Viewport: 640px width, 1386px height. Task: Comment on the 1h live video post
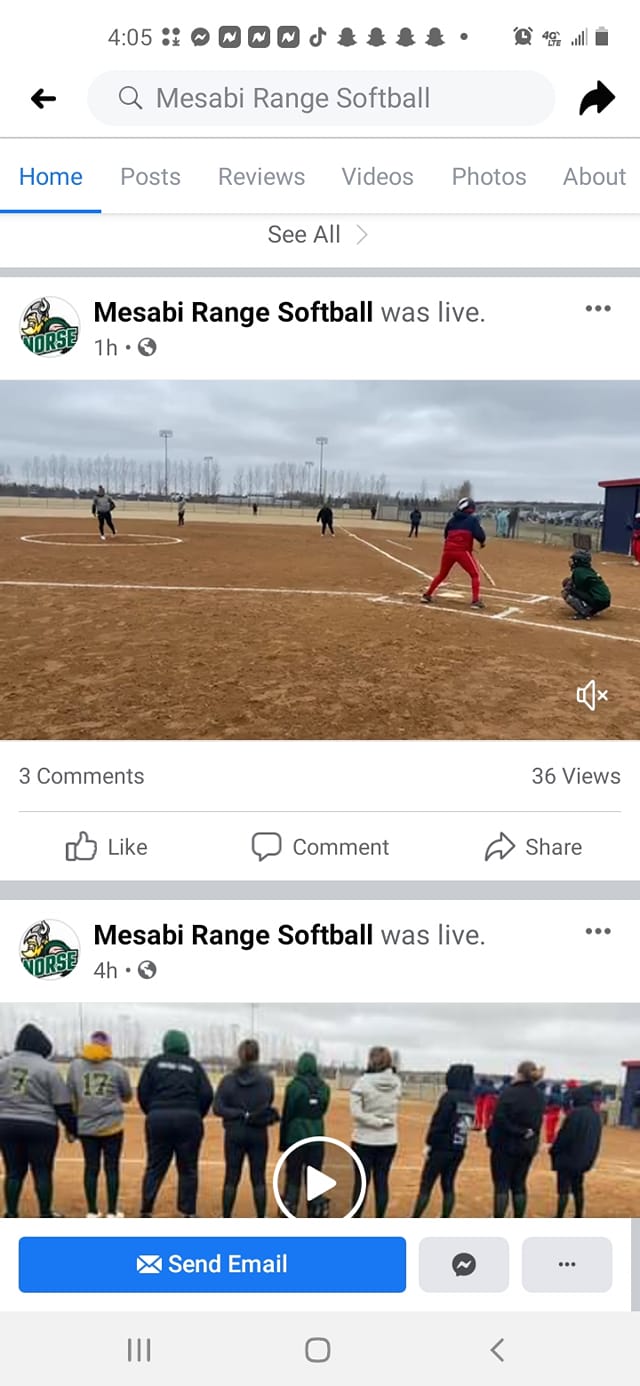[x=320, y=847]
